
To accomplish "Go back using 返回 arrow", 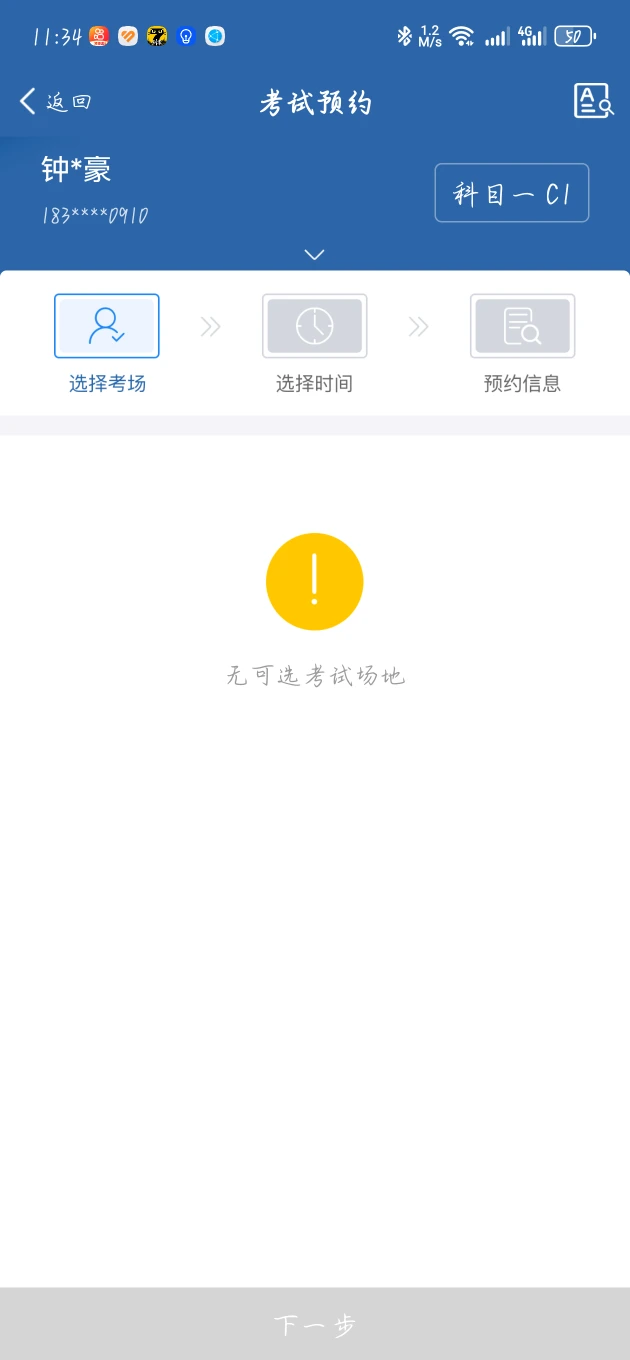I will click(55, 101).
